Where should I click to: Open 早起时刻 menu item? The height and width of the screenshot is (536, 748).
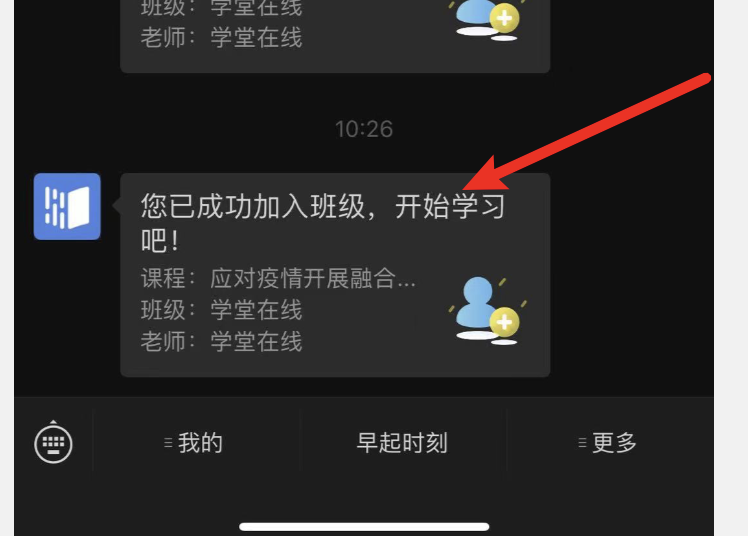[402, 442]
